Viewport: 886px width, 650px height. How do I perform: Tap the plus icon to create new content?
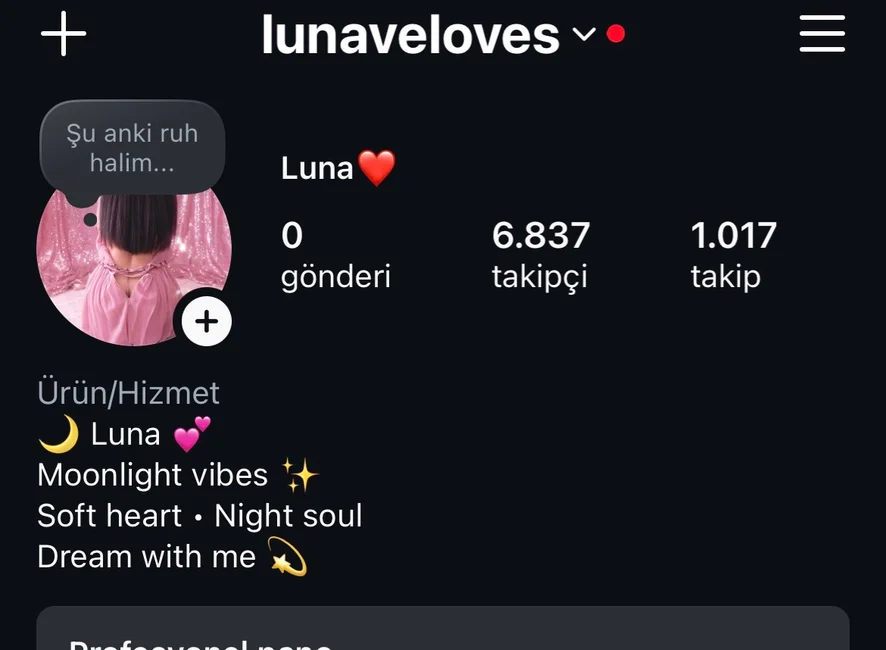tap(63, 34)
